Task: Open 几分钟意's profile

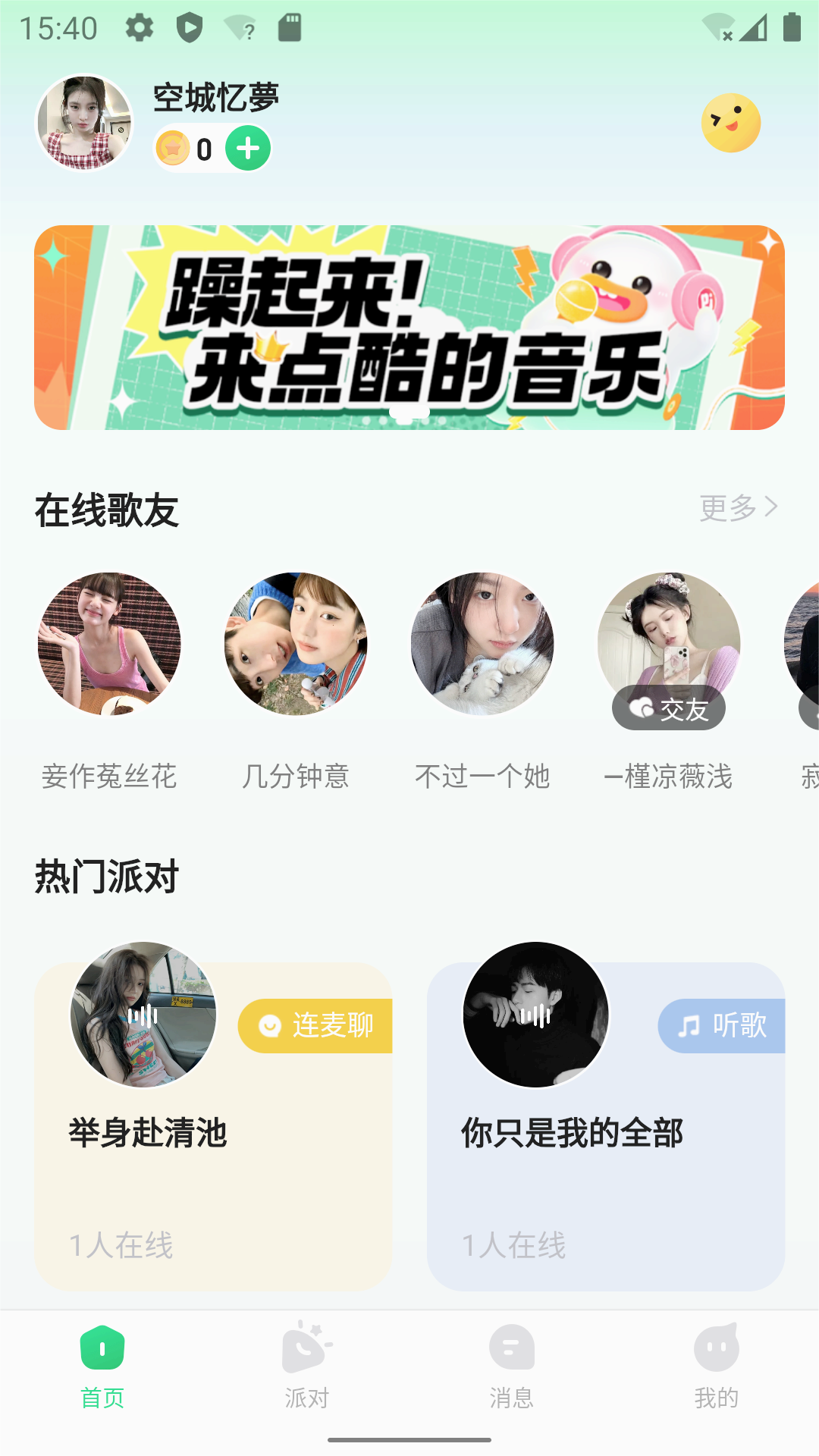Action: click(x=296, y=644)
